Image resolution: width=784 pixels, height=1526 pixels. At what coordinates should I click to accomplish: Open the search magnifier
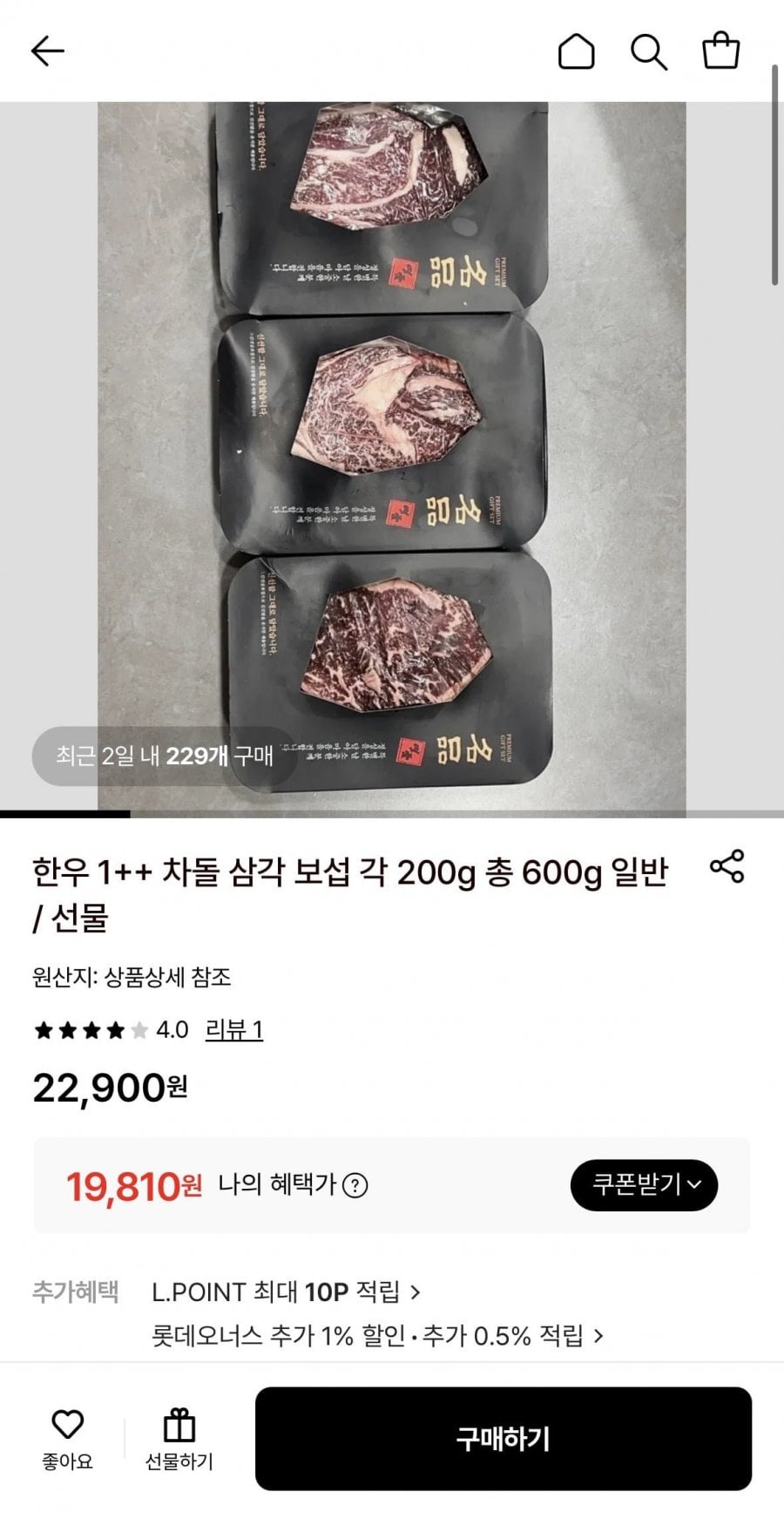[648, 51]
